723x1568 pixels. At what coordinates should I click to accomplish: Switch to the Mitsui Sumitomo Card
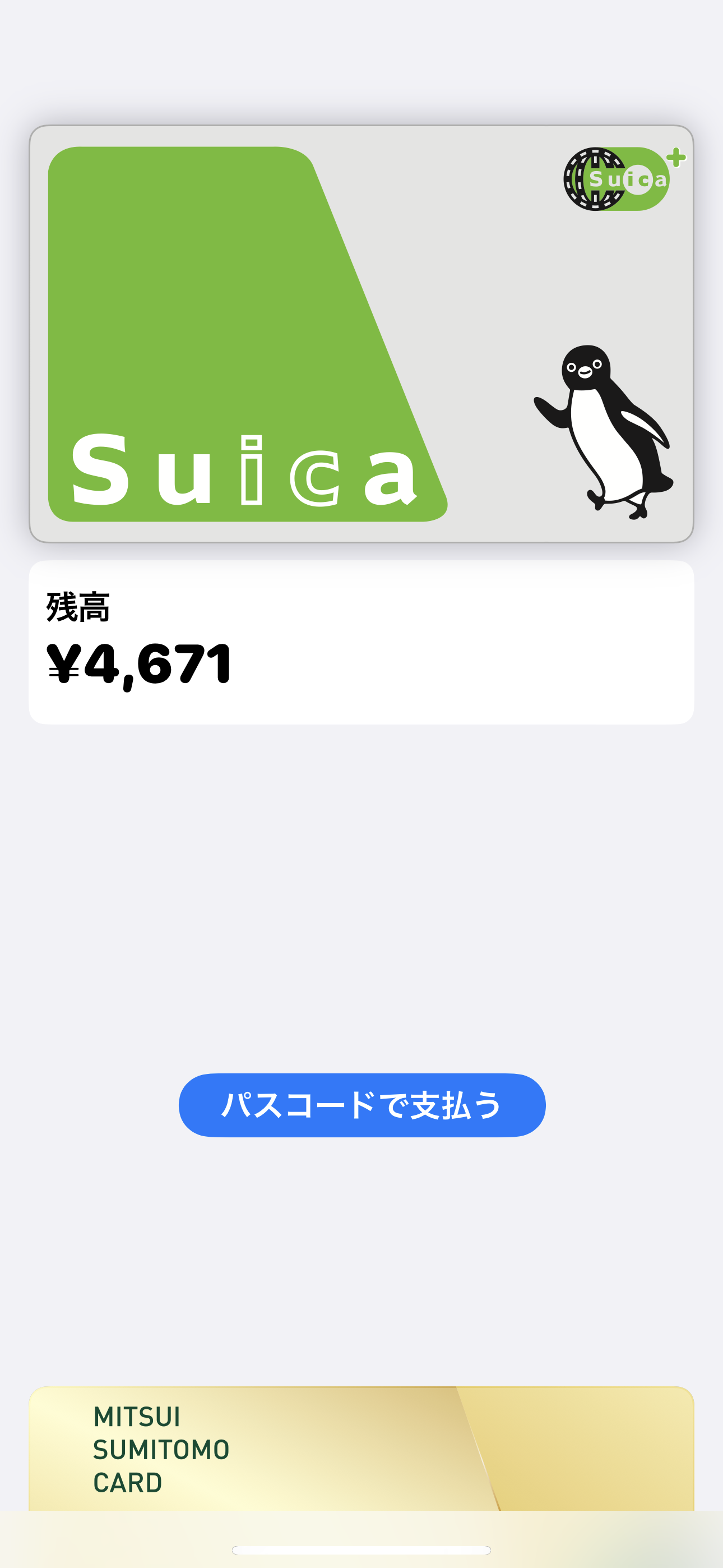pos(361,1449)
